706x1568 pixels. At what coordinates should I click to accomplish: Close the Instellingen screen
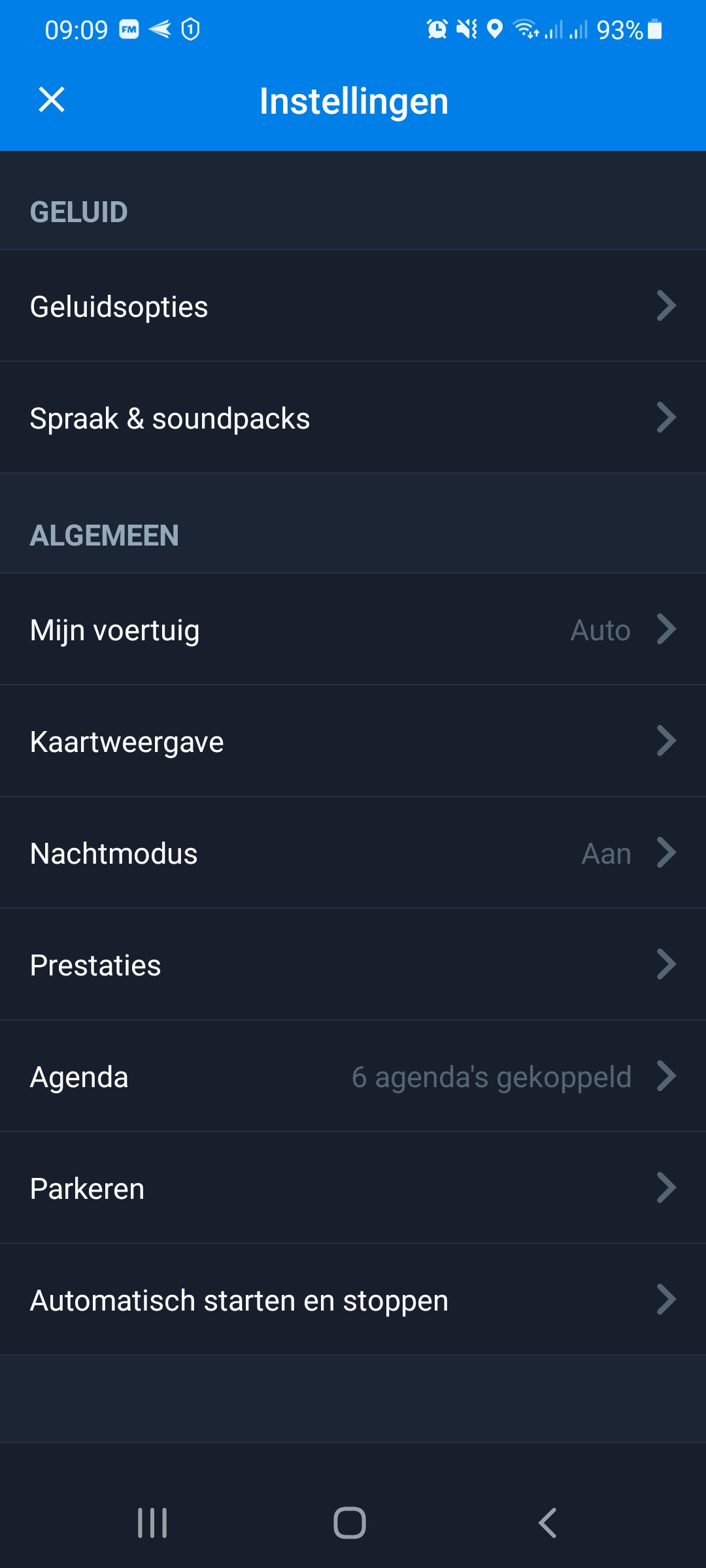pyautogui.click(x=52, y=100)
